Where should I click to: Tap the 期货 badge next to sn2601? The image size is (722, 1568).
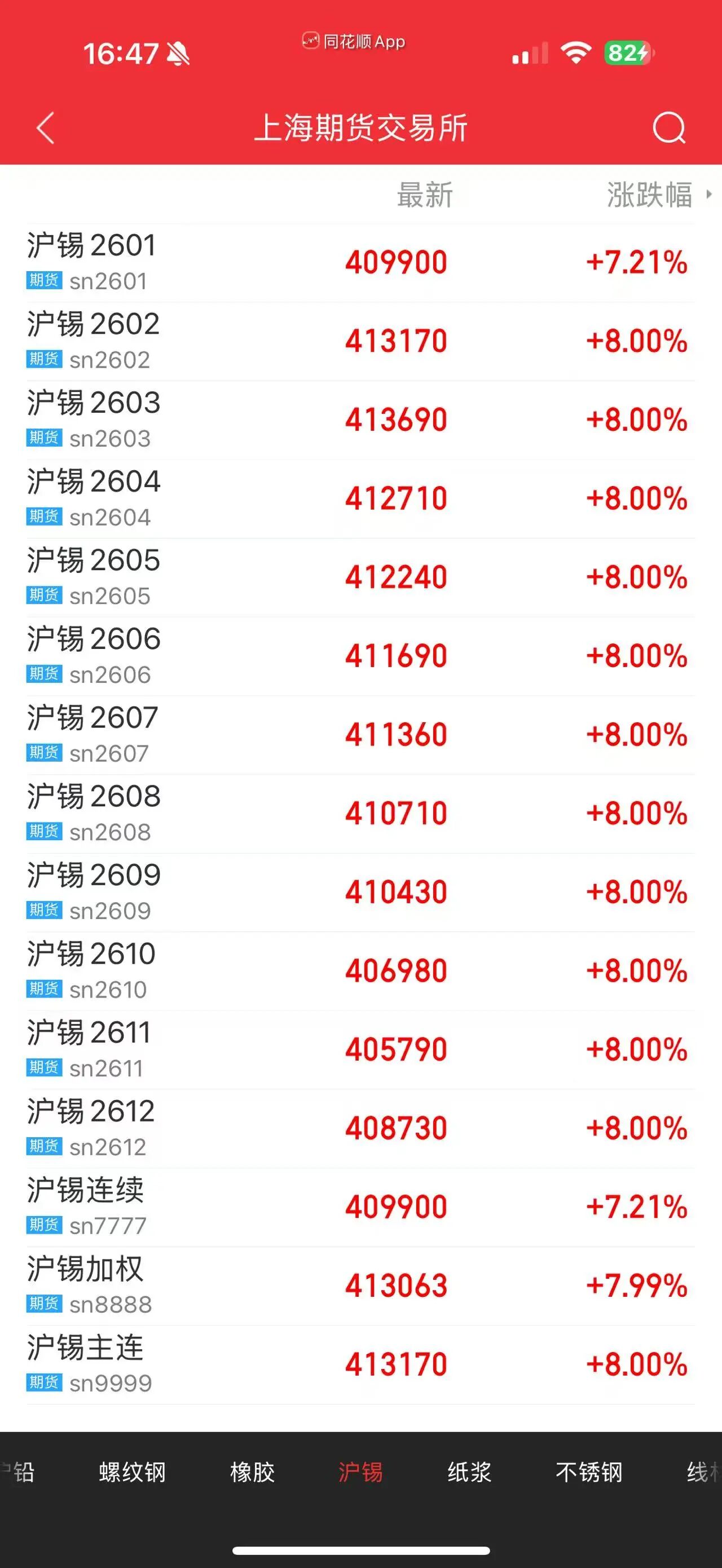[43, 281]
